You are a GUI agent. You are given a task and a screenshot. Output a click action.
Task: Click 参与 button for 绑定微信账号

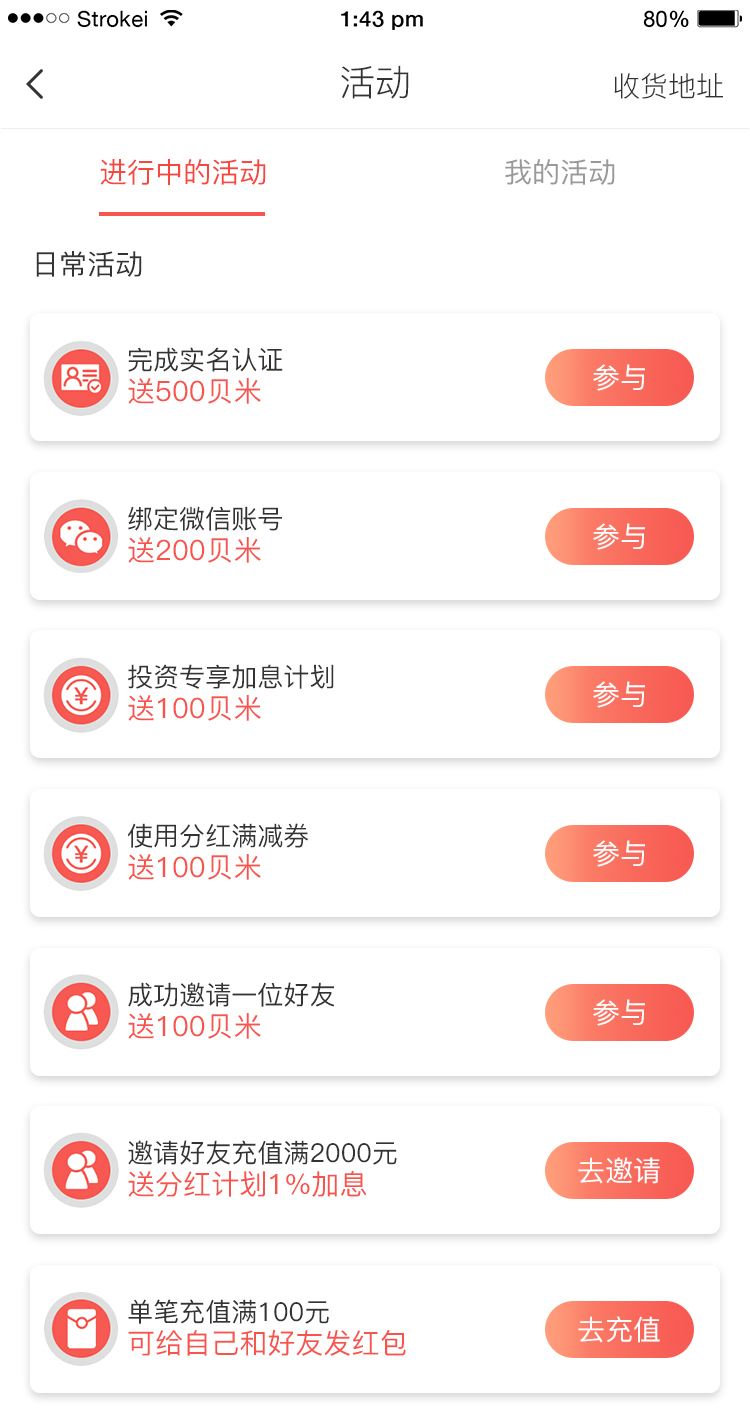(619, 536)
